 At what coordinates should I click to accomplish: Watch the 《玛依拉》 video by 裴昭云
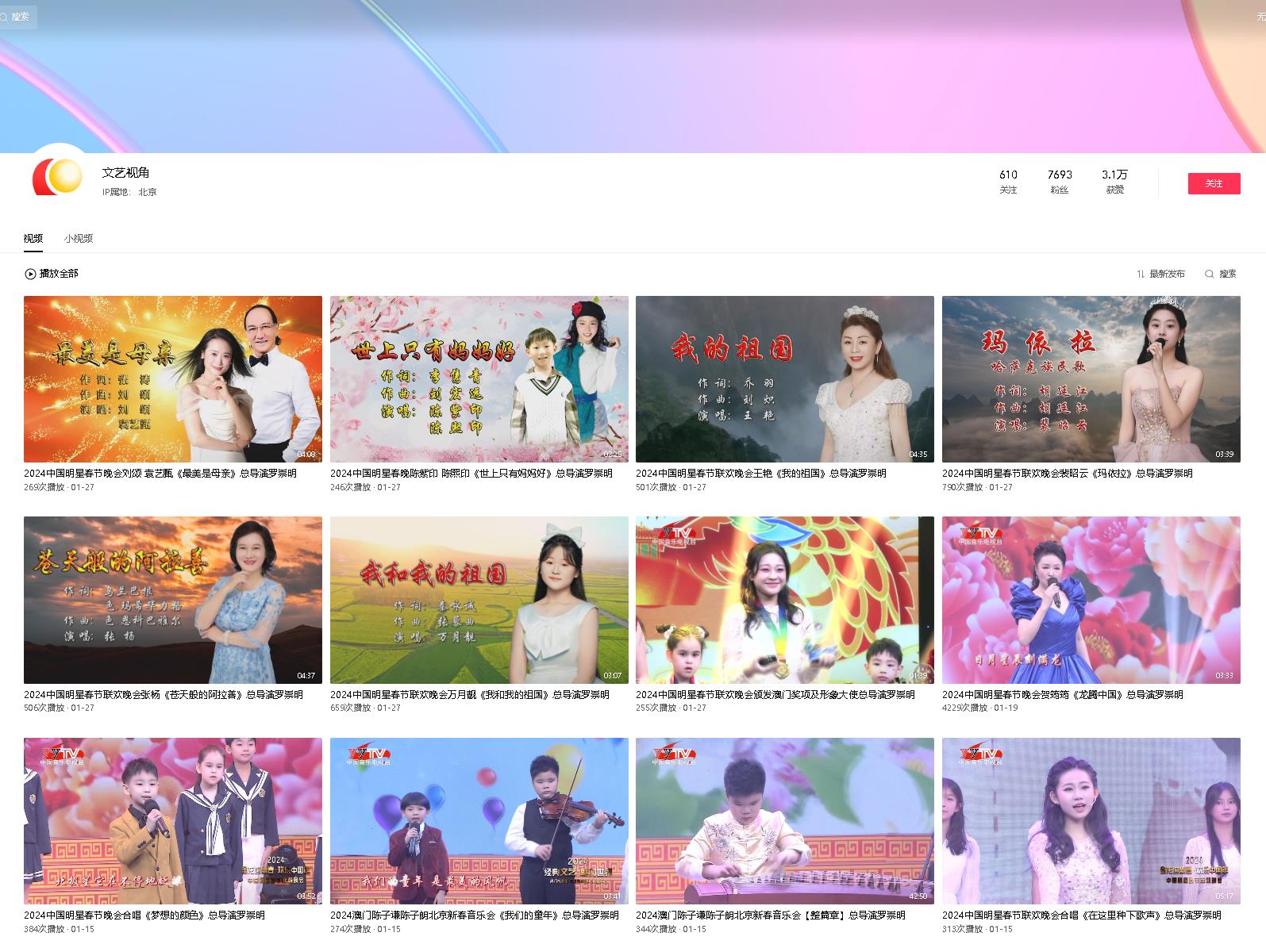pos(1091,378)
